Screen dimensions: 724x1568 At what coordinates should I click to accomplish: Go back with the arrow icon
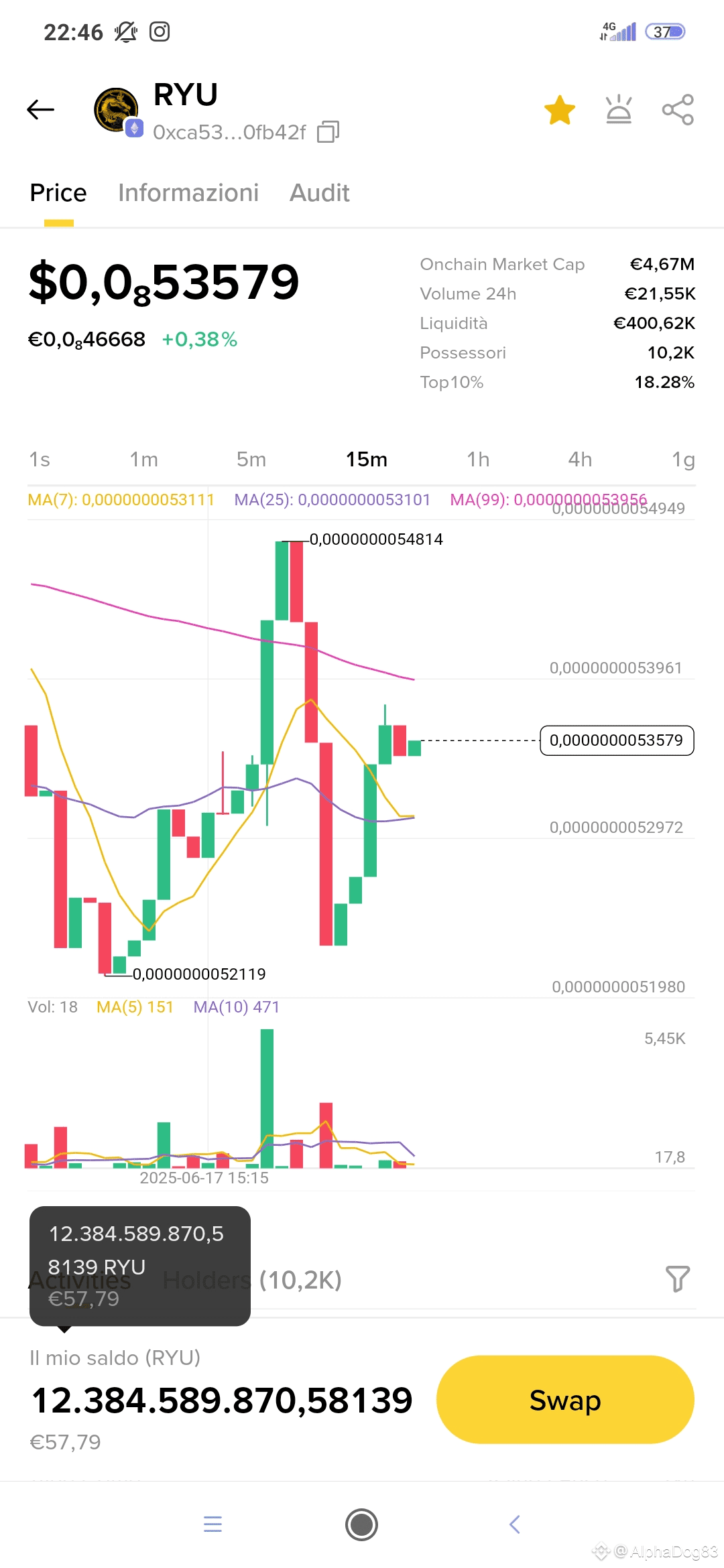click(40, 109)
